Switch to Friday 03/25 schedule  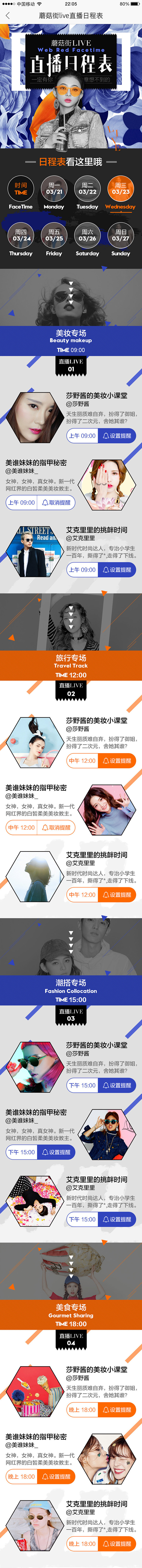click(x=54, y=236)
